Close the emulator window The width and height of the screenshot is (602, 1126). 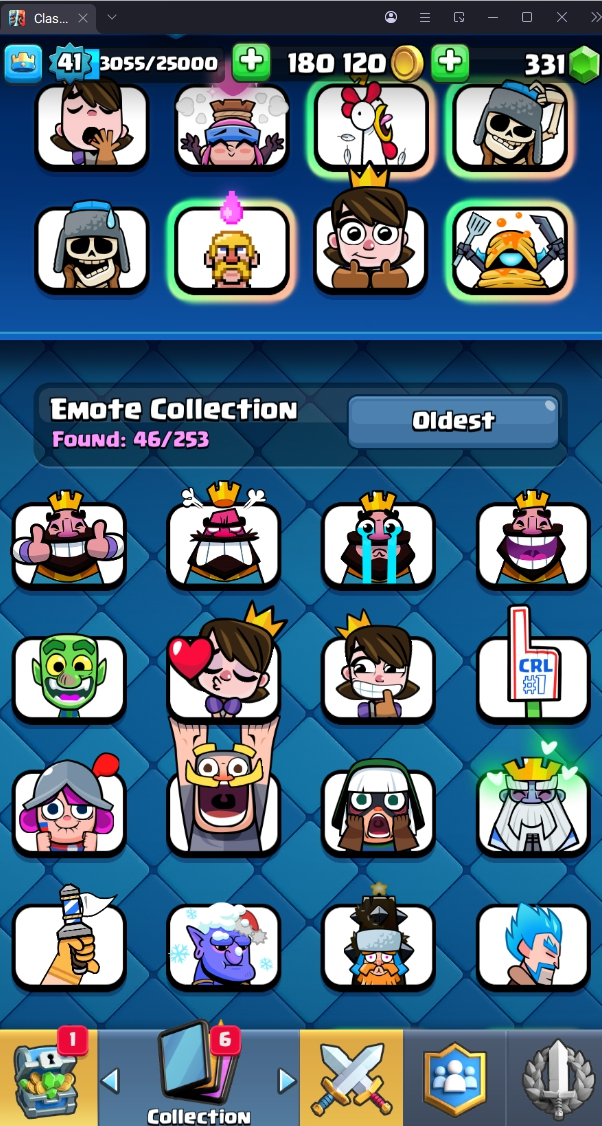[562, 17]
